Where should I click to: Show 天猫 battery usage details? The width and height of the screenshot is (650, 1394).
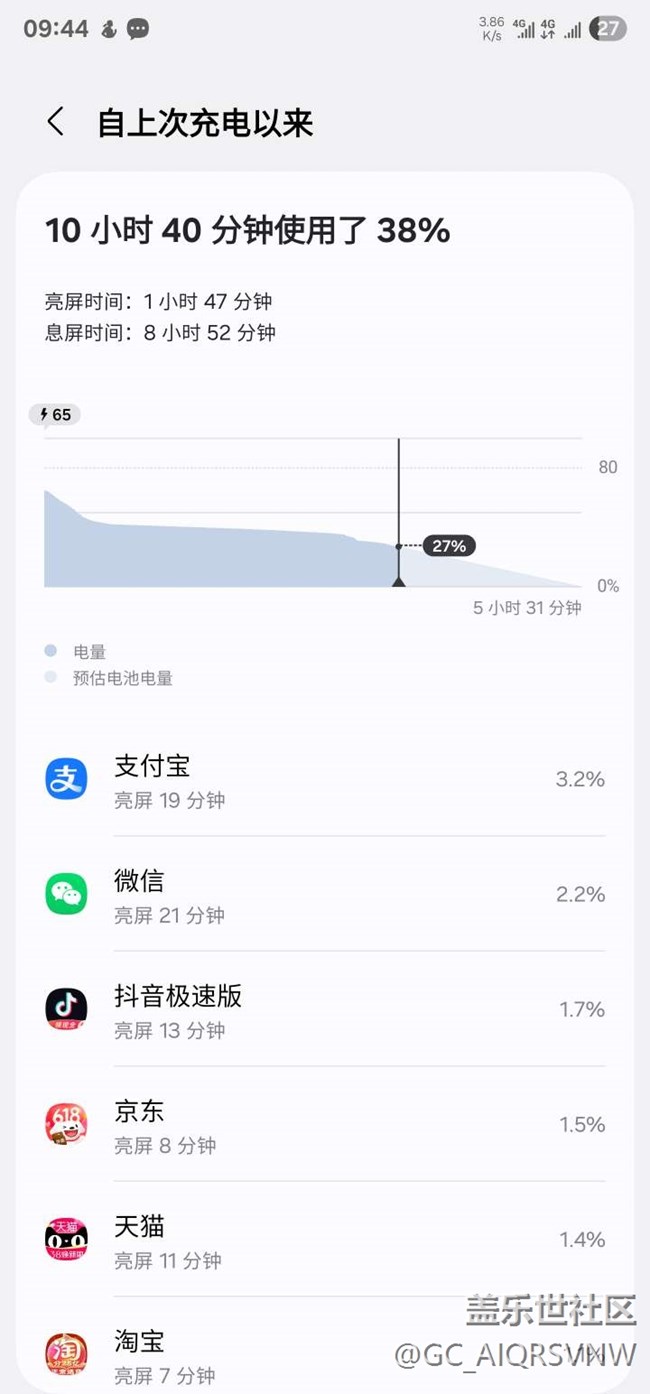(x=325, y=1240)
